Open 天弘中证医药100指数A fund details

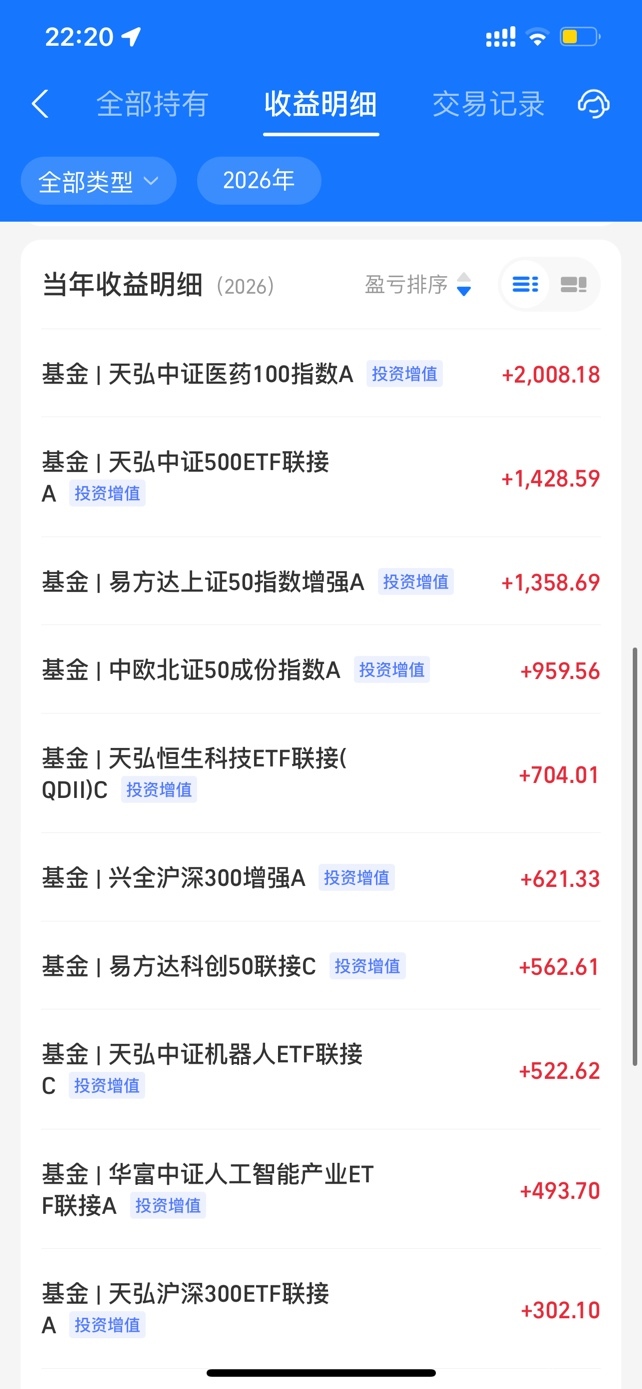pyautogui.click(x=320, y=374)
